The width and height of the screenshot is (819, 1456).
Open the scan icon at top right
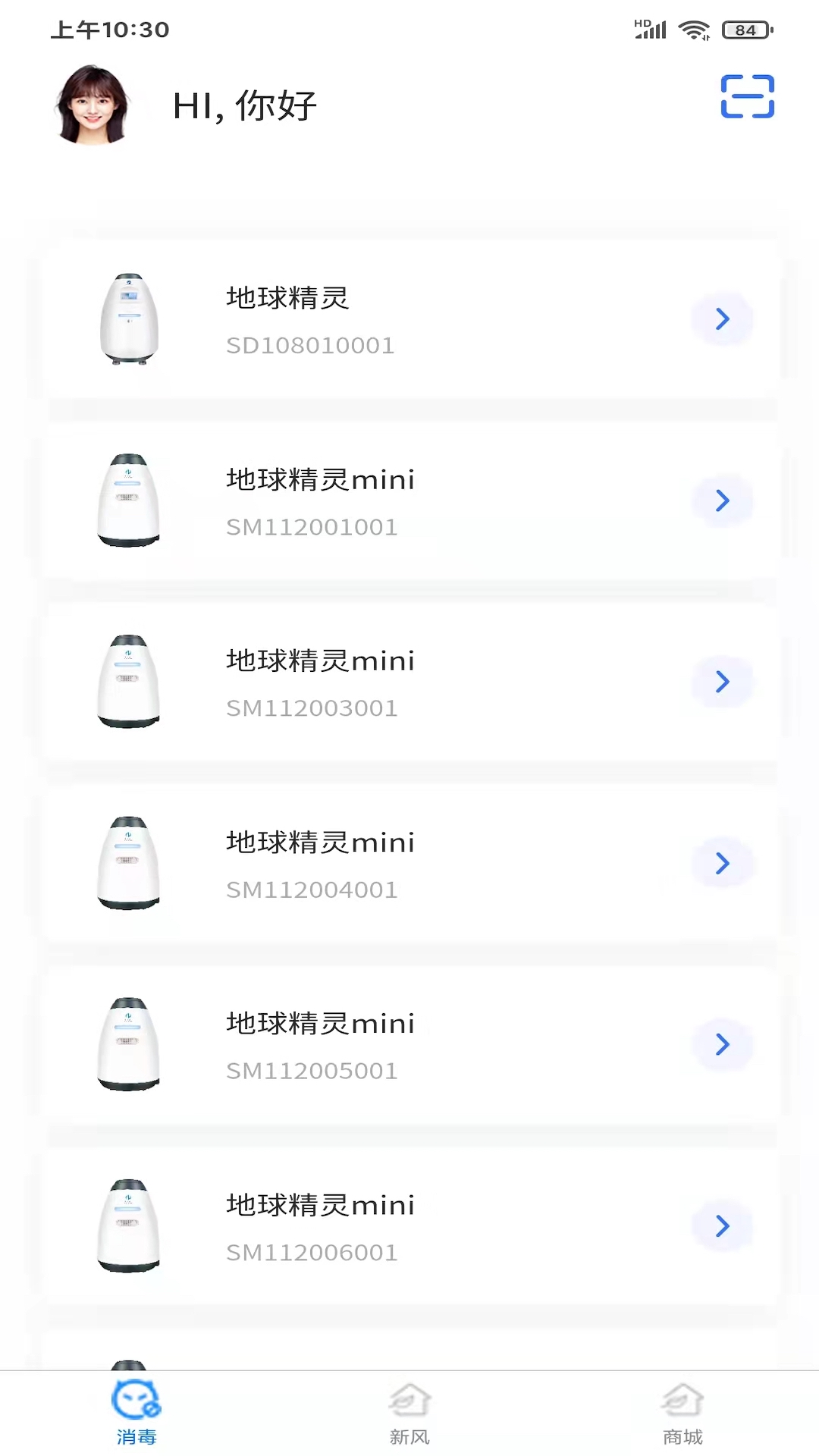(x=747, y=96)
